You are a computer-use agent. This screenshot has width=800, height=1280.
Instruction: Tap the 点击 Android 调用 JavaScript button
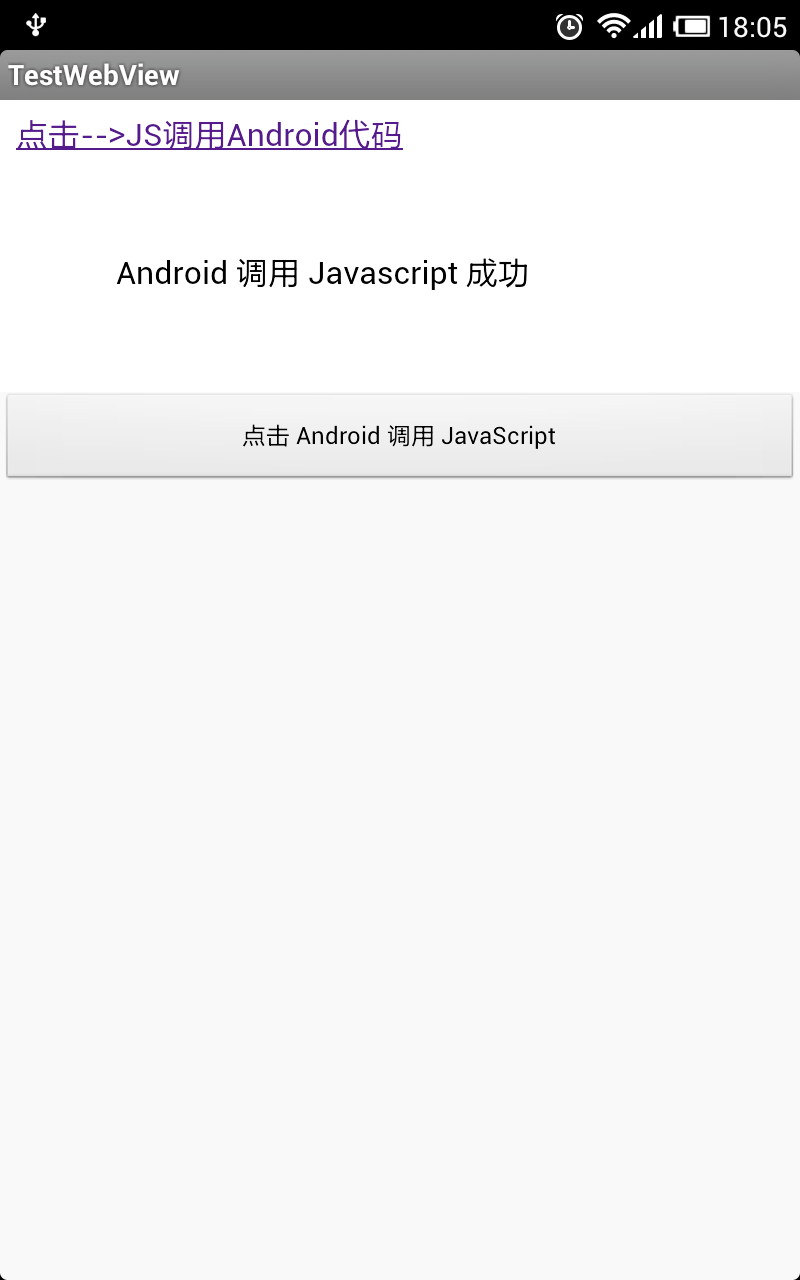pos(400,435)
